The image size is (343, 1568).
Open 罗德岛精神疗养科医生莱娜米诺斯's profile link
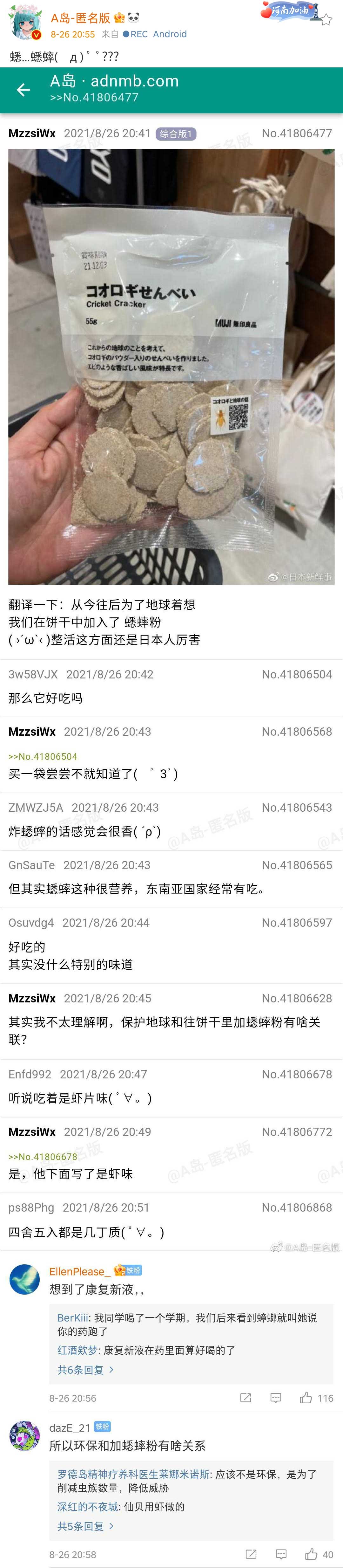click(133, 1474)
